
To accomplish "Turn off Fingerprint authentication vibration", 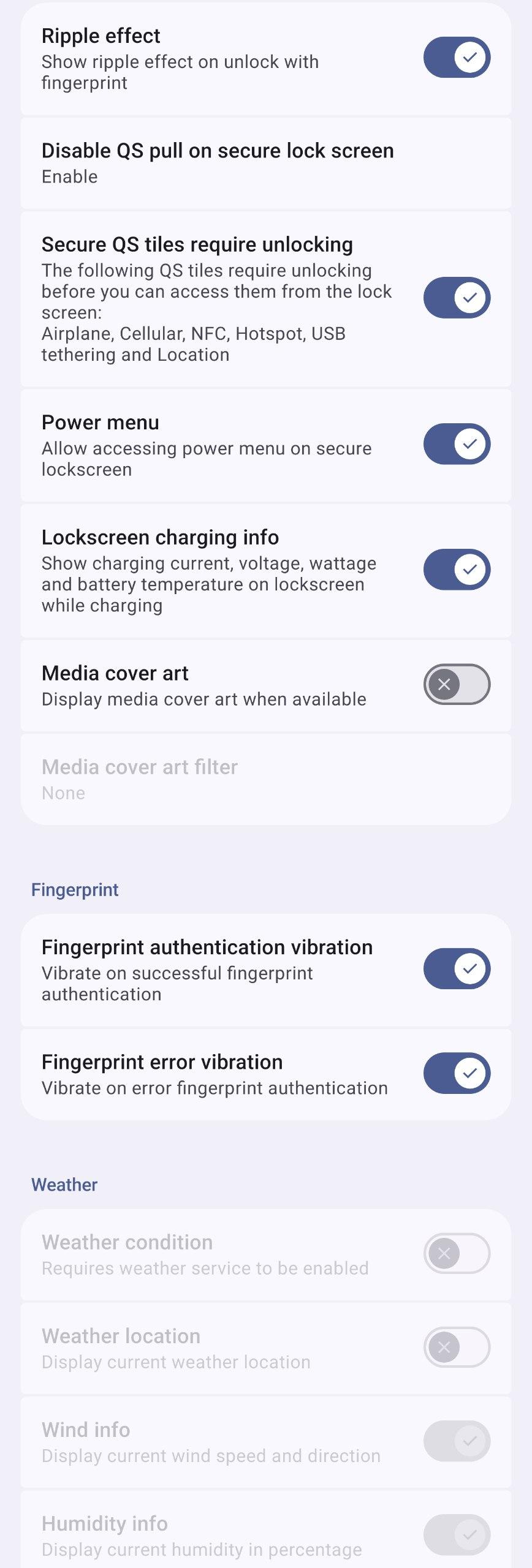I will [457, 969].
